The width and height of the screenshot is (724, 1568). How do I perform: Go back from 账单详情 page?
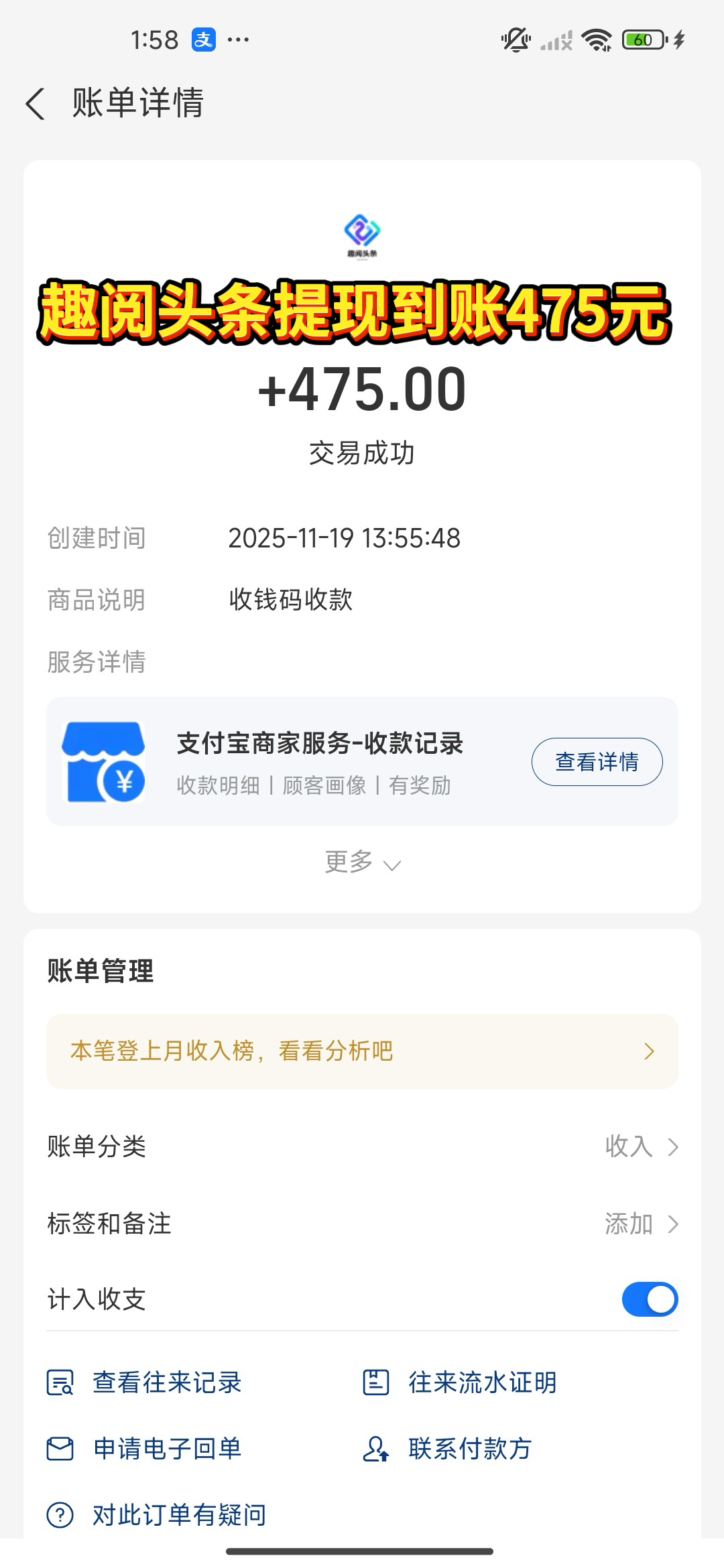click(36, 104)
